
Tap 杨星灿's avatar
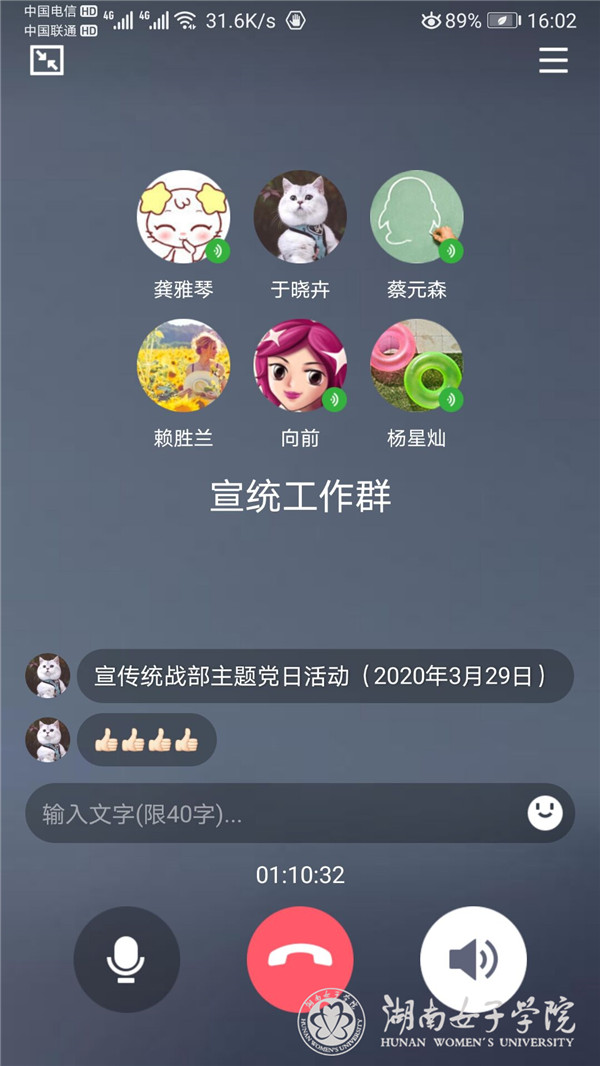417,366
